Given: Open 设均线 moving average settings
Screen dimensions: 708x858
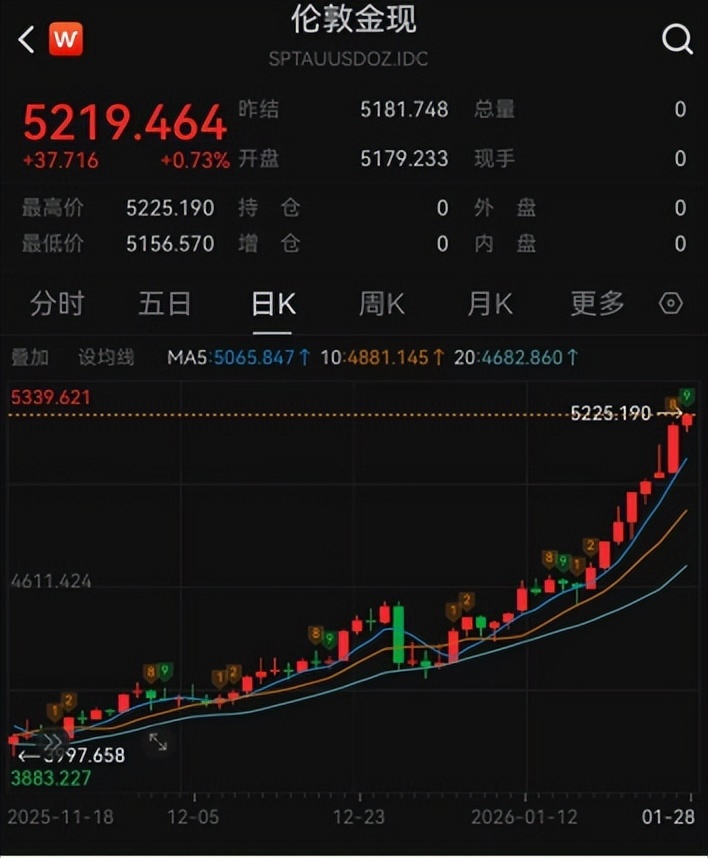Looking at the screenshot, I should [x=106, y=358].
